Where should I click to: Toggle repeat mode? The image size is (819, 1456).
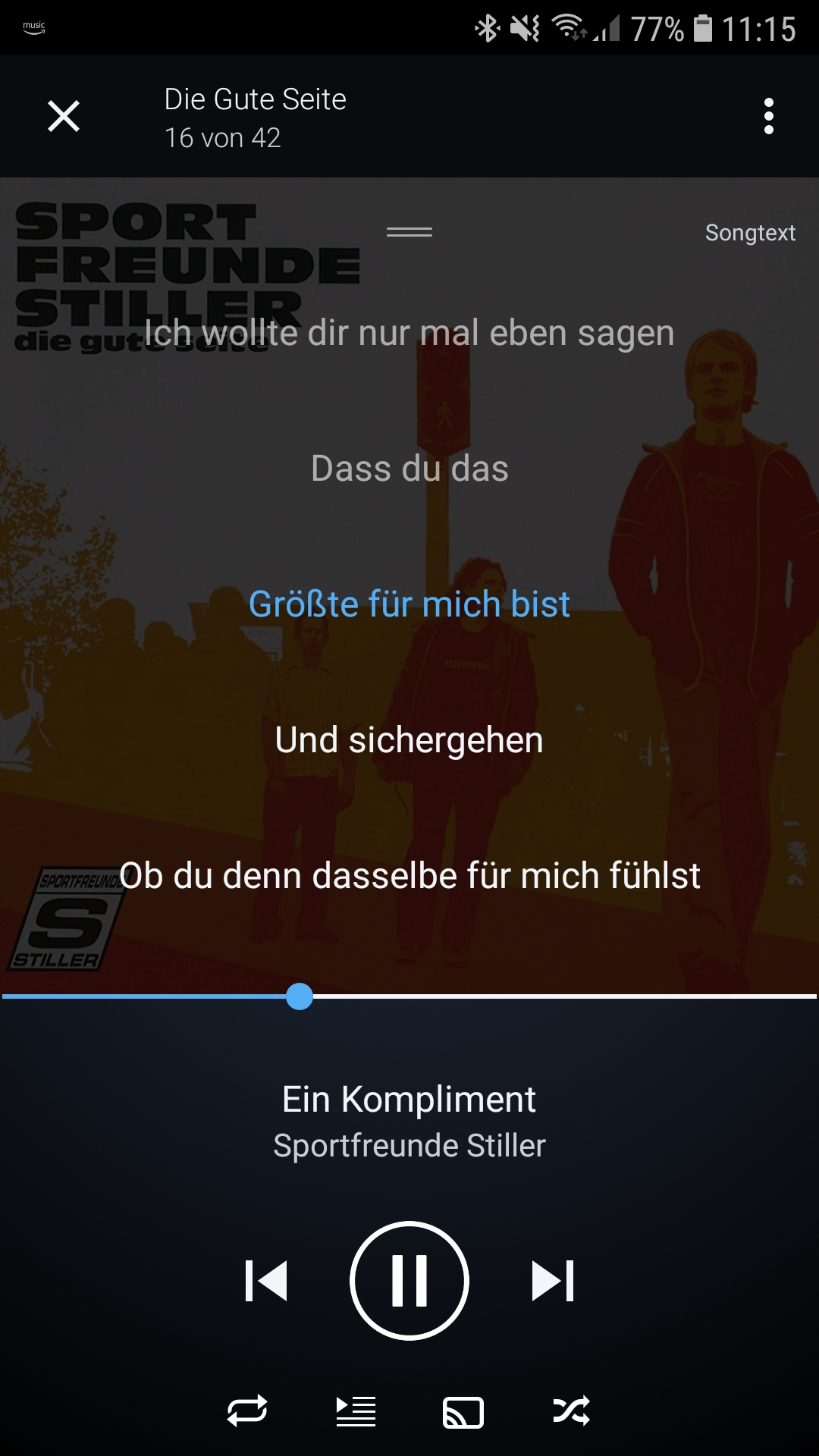247,1410
